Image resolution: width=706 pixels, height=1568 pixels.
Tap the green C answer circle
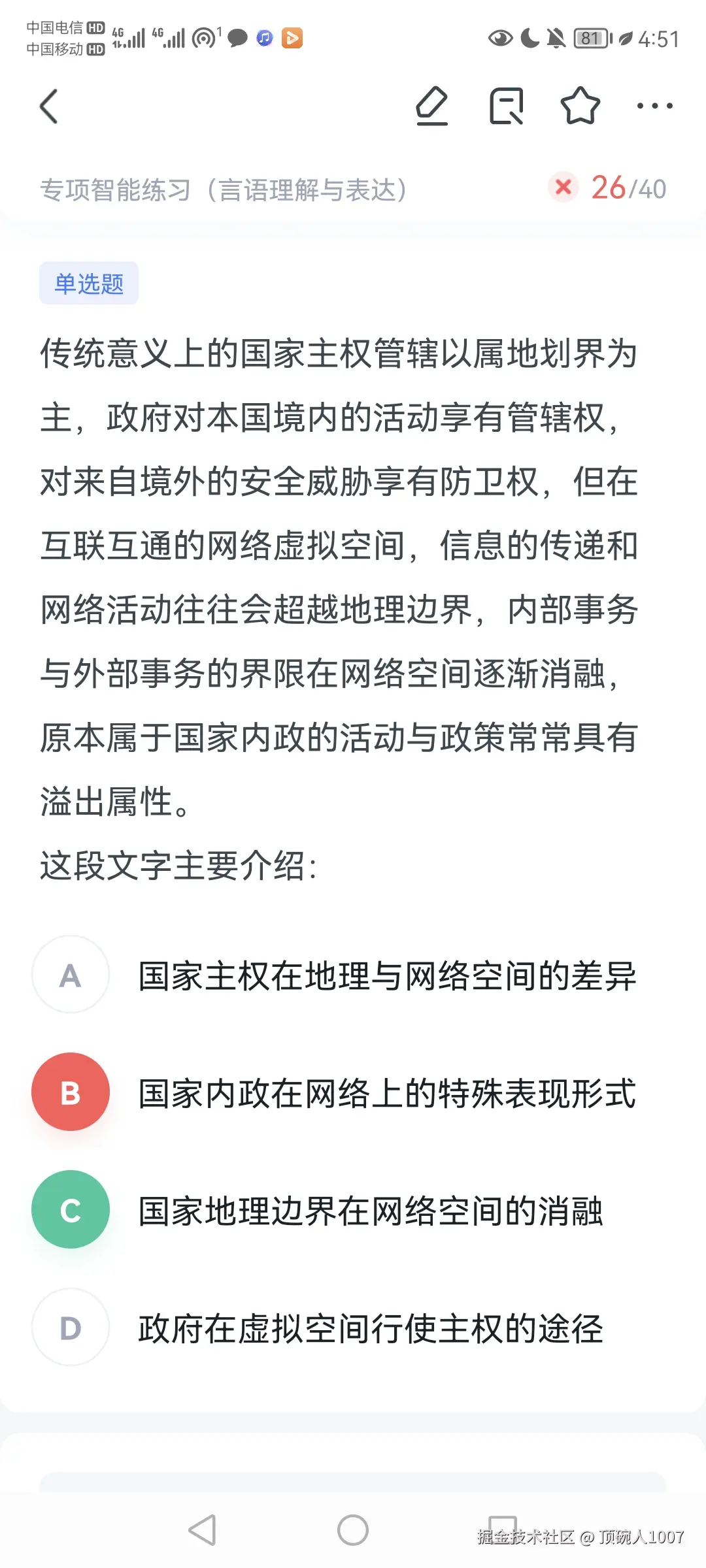pos(70,1209)
